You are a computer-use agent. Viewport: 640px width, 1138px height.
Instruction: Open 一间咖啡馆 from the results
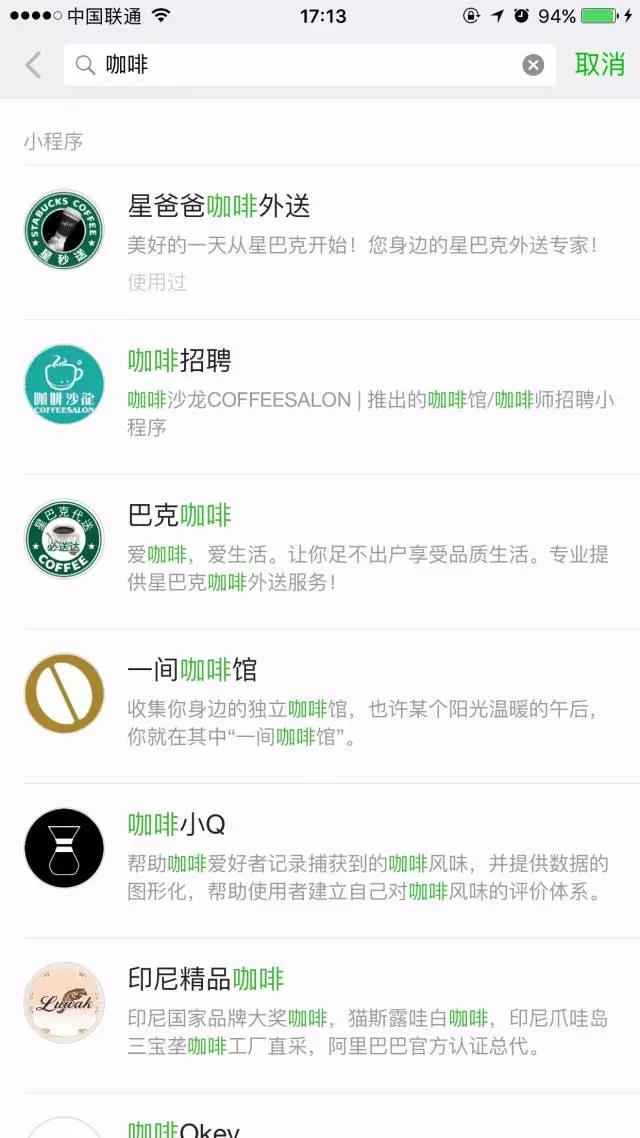pyautogui.click(x=320, y=706)
